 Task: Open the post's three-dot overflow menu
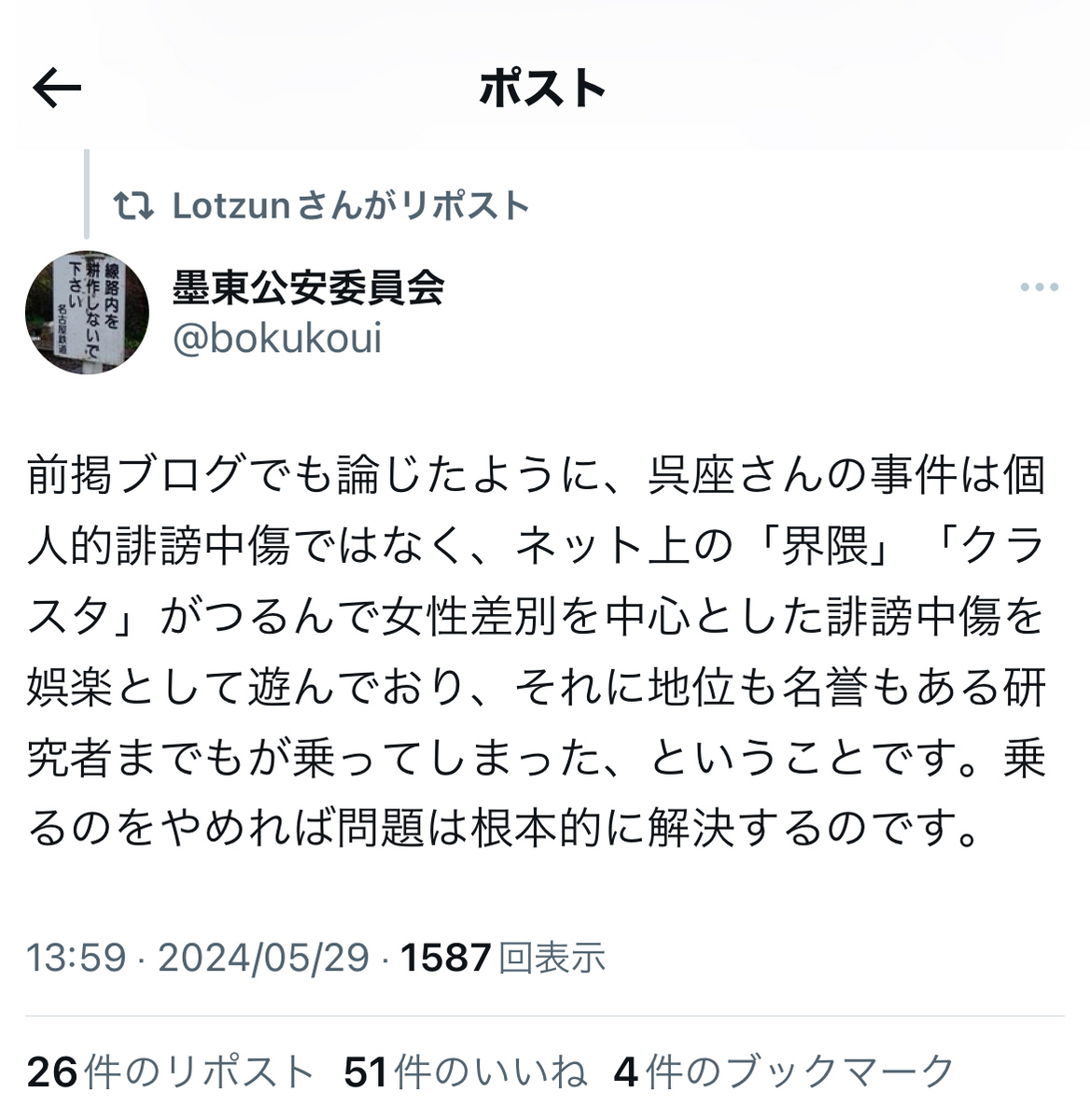point(1039,287)
